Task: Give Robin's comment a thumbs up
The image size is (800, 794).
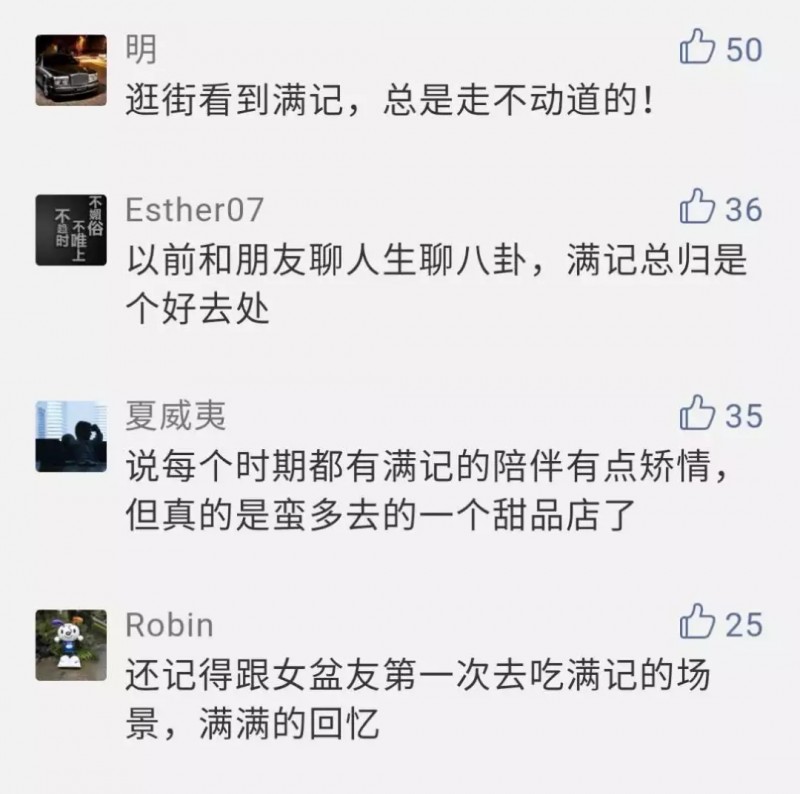Action: [696, 624]
